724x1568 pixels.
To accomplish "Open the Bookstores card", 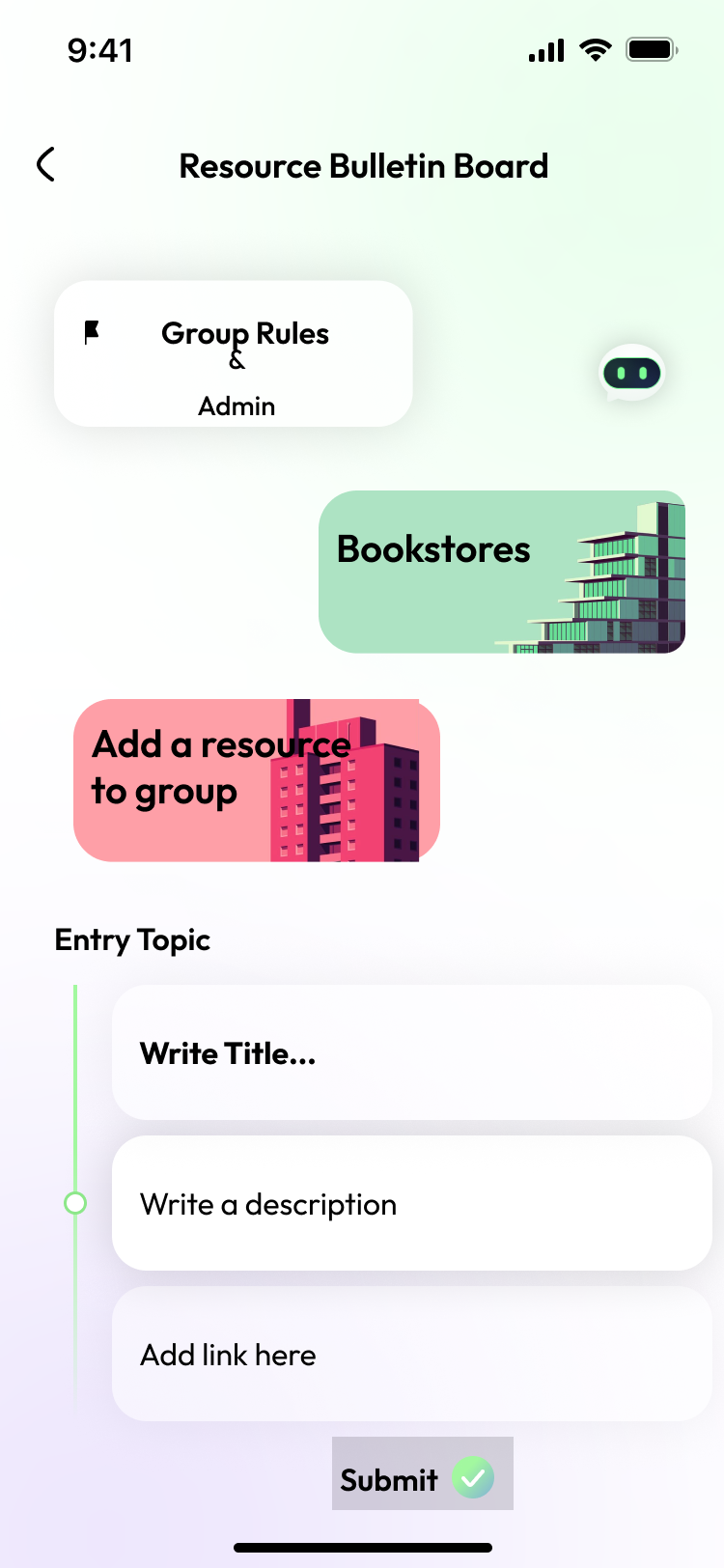I will coord(501,572).
